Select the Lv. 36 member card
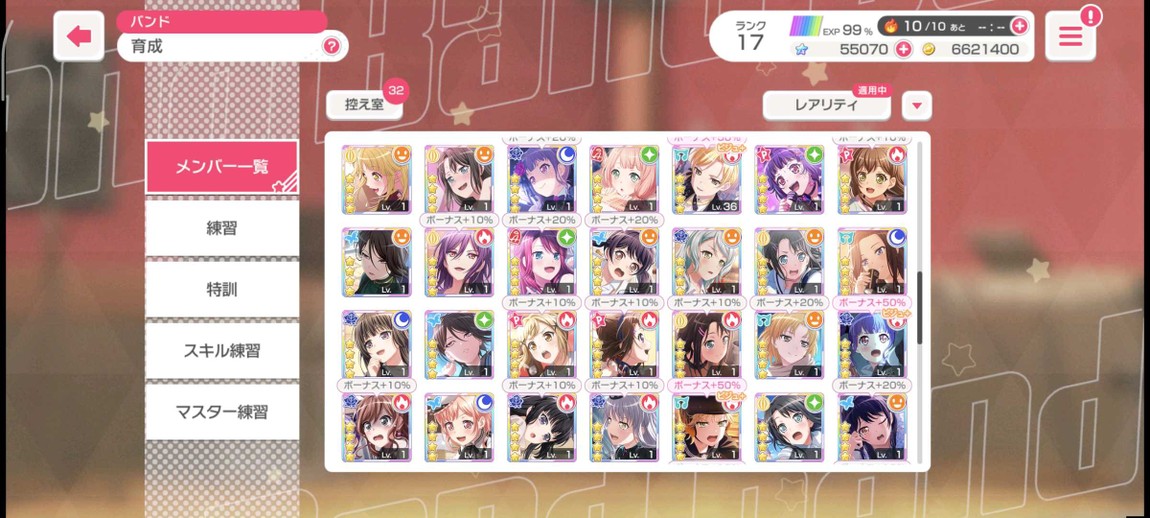Image resolution: width=1150 pixels, height=518 pixels. 707,181
